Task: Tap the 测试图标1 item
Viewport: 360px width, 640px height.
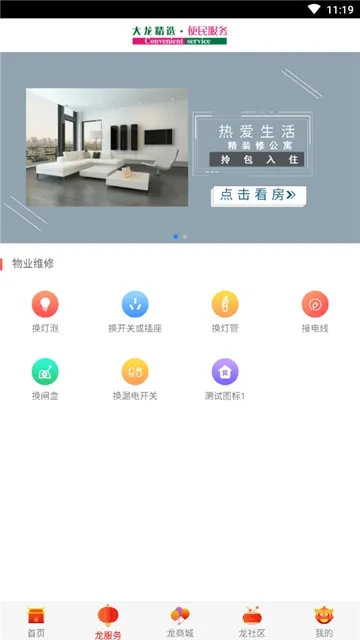Action: (225, 380)
